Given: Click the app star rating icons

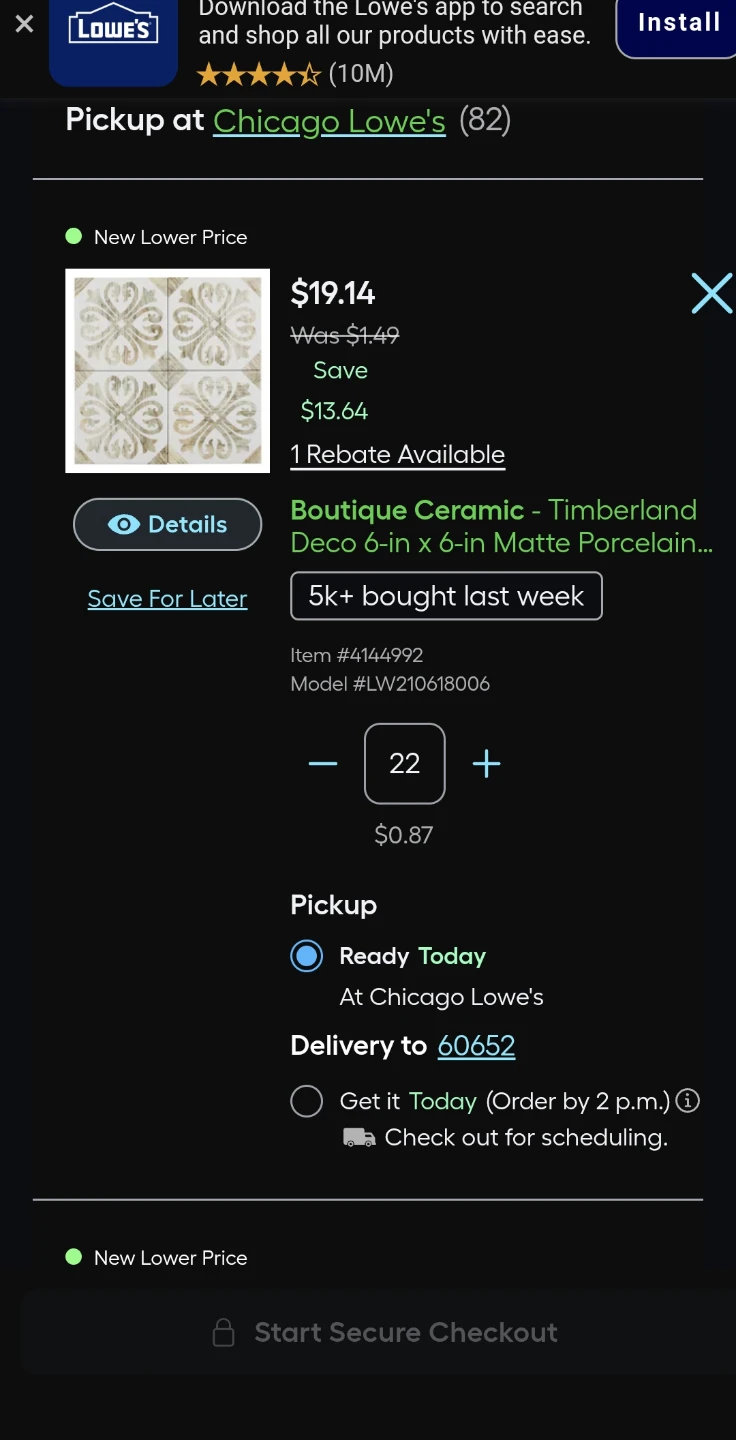Looking at the screenshot, I should [258, 74].
